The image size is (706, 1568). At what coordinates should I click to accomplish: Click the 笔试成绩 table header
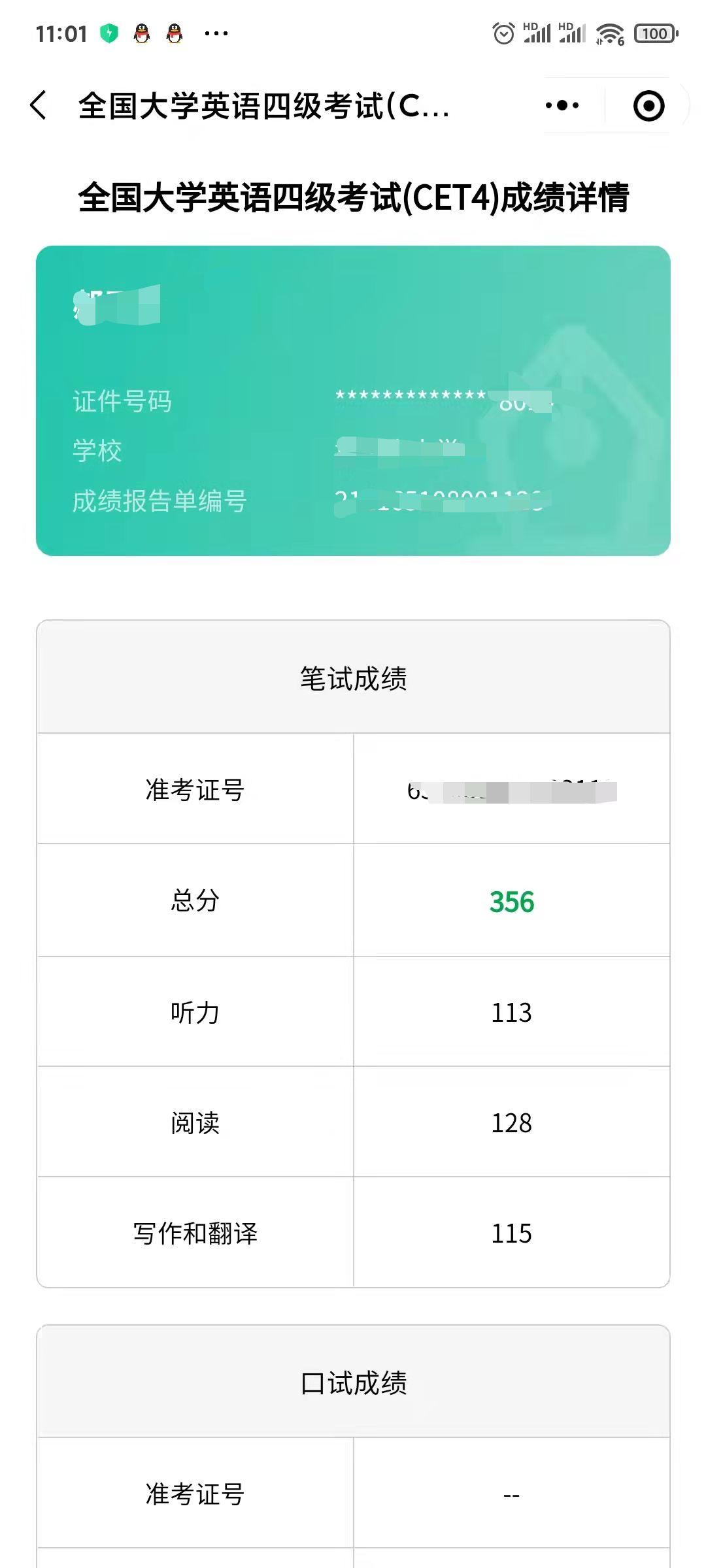point(353,679)
